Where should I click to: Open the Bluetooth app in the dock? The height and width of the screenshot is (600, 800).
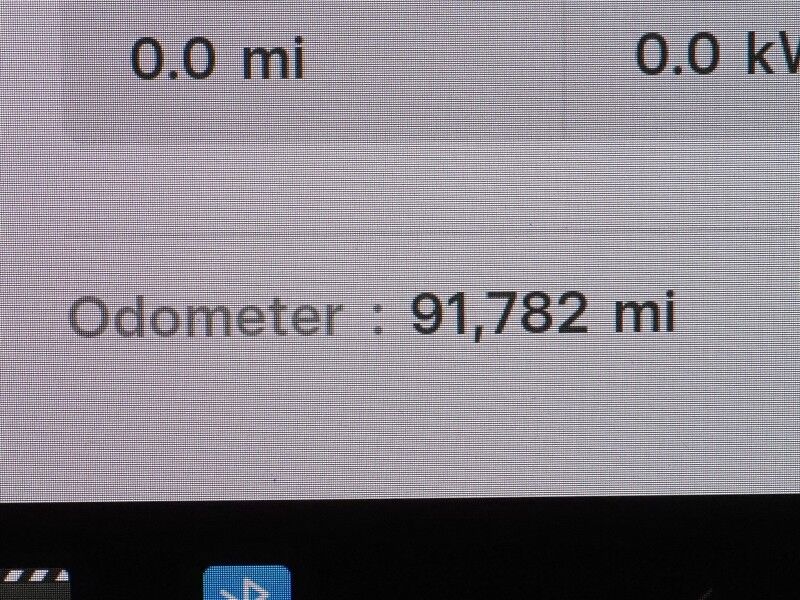246,584
